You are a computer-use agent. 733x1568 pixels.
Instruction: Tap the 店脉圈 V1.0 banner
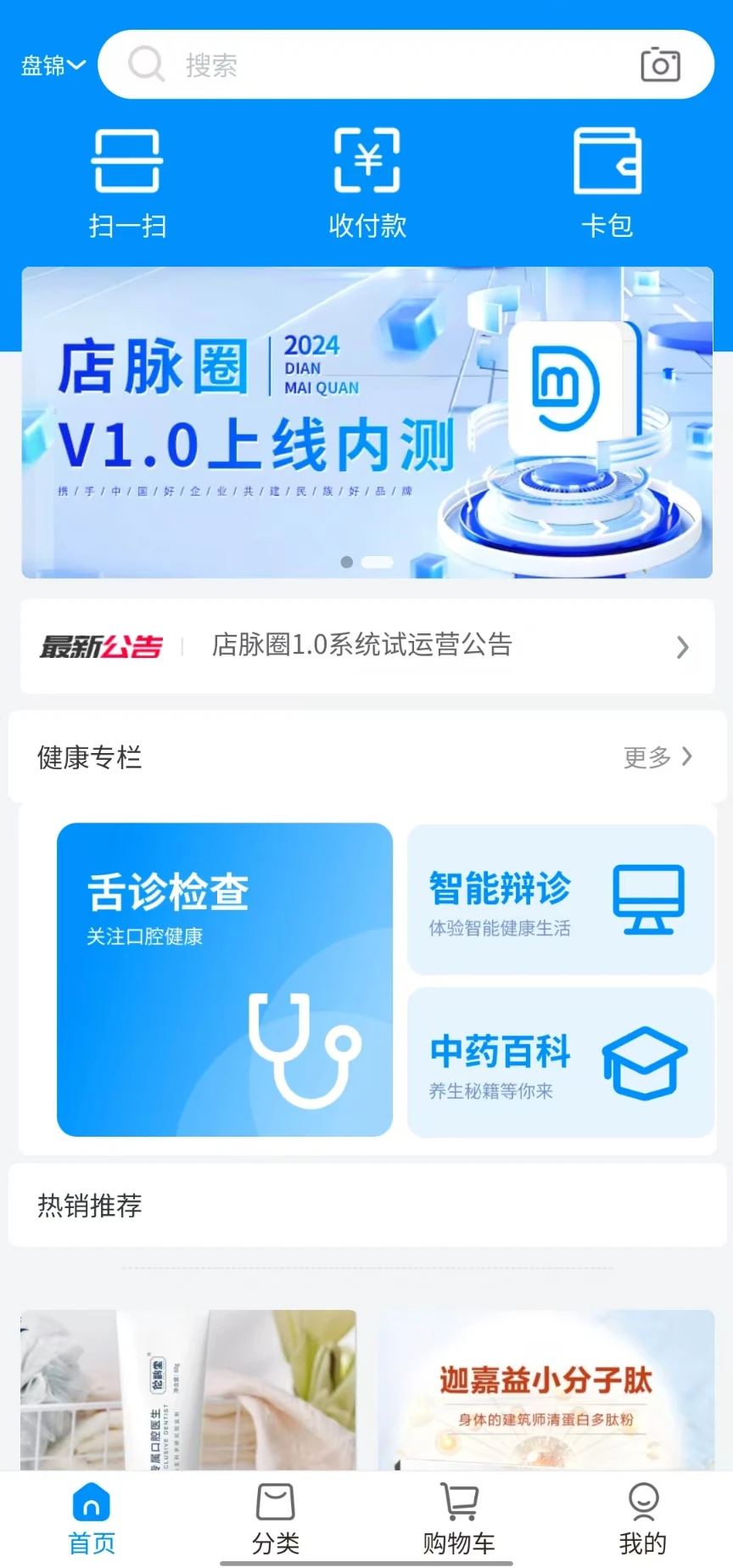tap(366, 420)
